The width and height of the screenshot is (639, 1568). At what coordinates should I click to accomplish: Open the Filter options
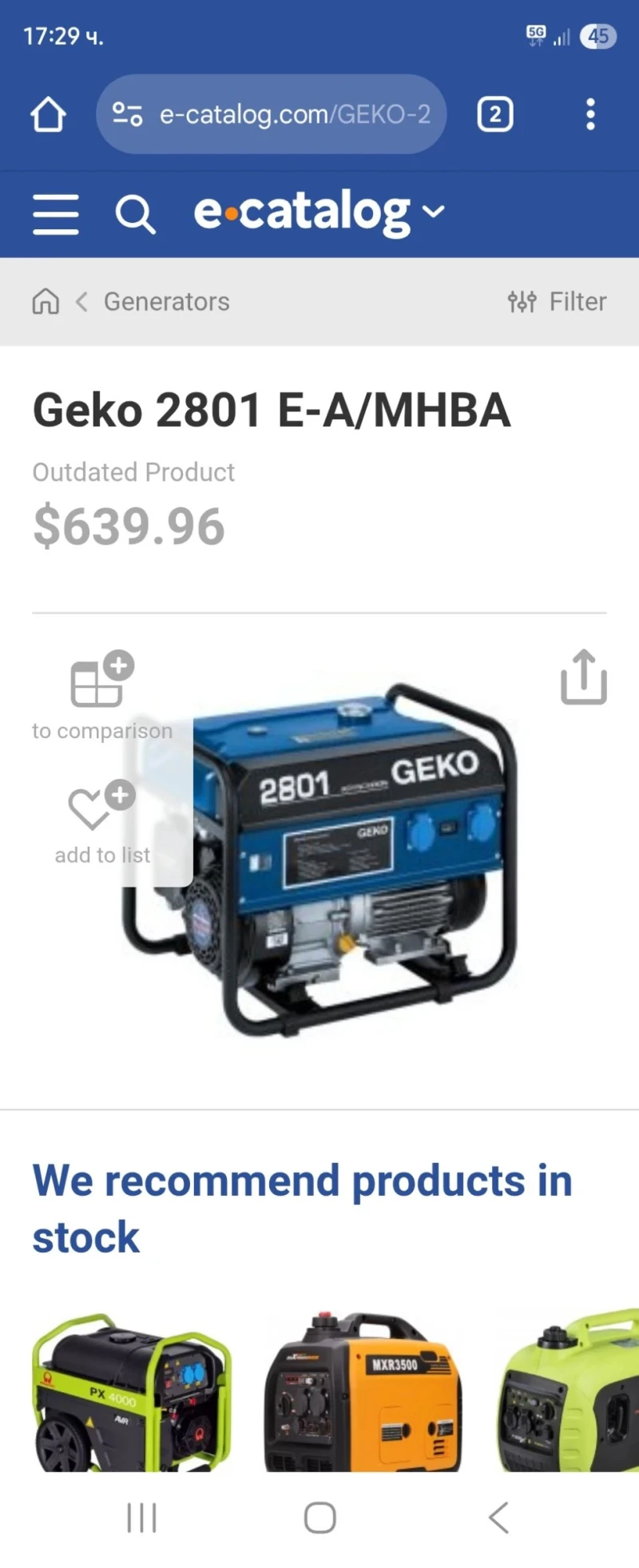tap(558, 302)
